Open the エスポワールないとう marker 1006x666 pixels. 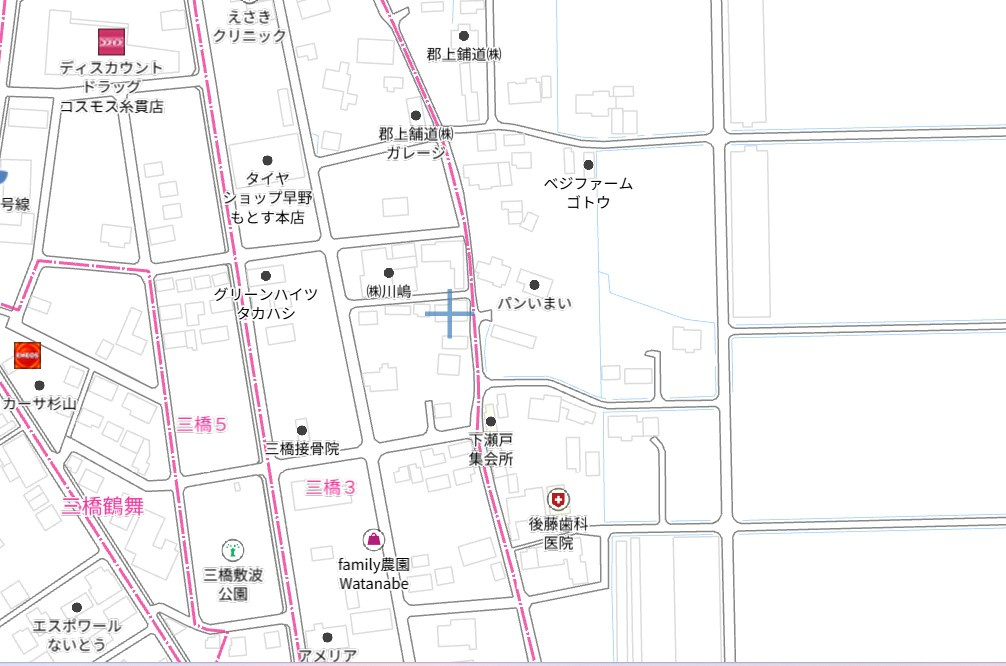77,607
